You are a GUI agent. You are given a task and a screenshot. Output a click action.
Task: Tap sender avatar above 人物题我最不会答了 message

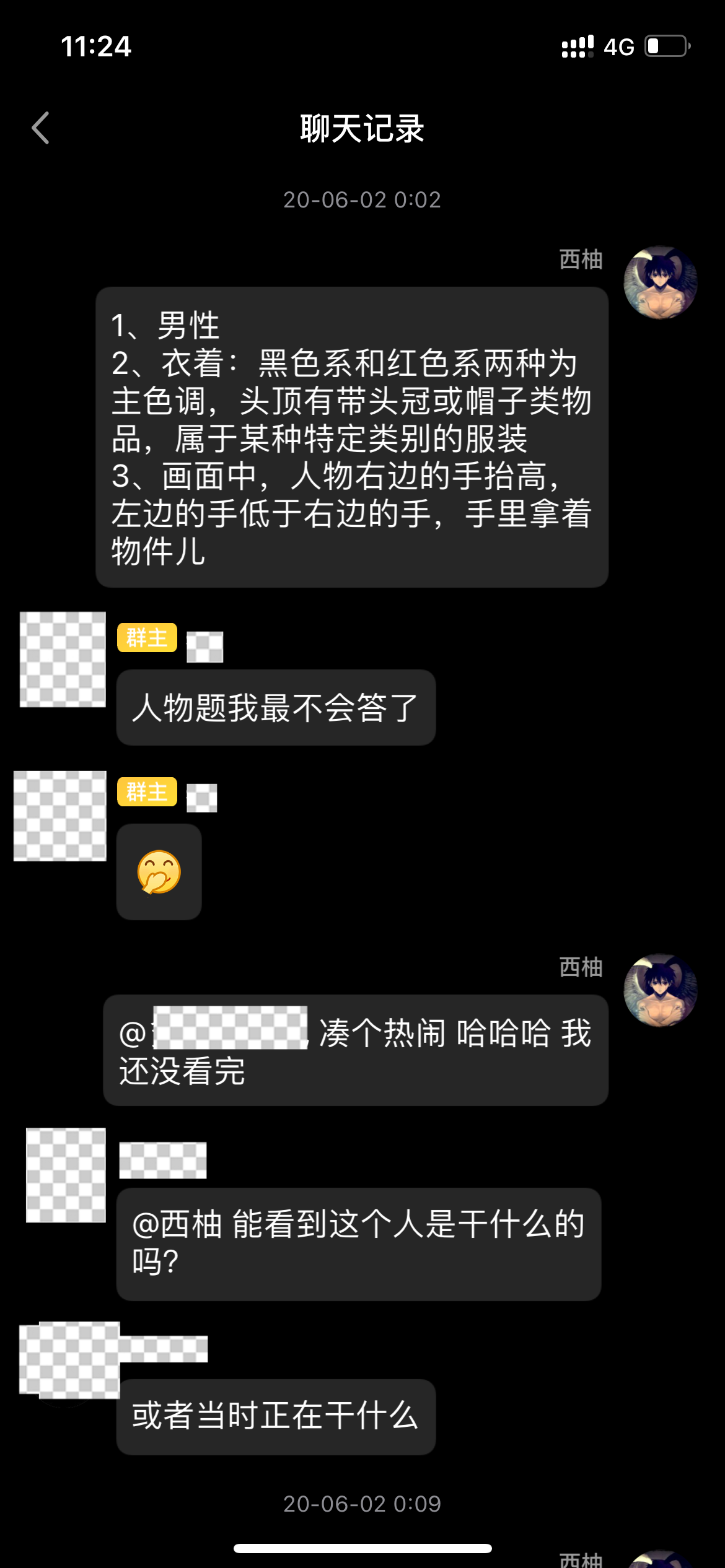point(63,659)
